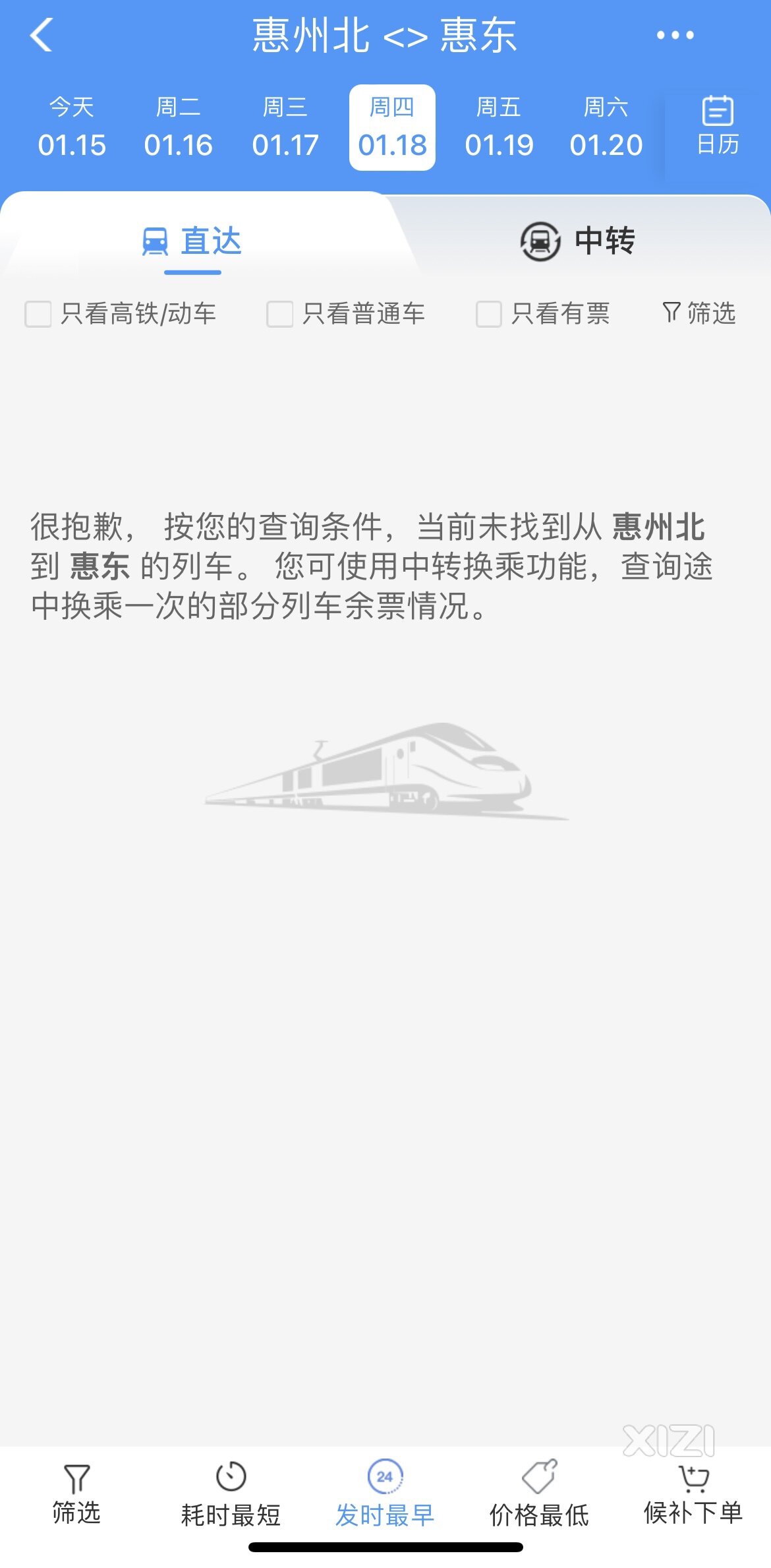Select Saturday 01.20 date
Viewport: 771px width, 1568px height.
pos(606,128)
